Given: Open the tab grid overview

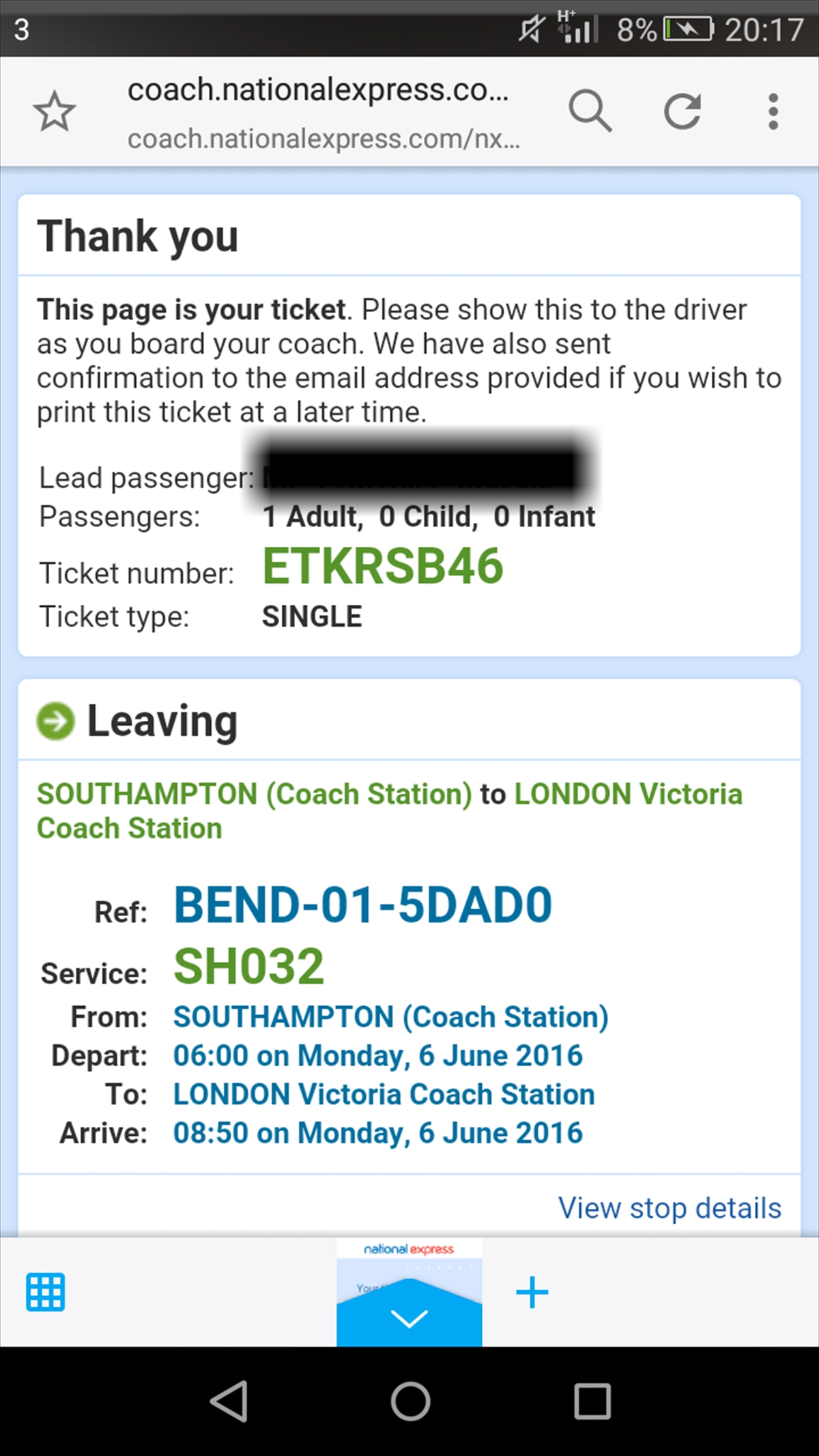Looking at the screenshot, I should tap(46, 1292).
